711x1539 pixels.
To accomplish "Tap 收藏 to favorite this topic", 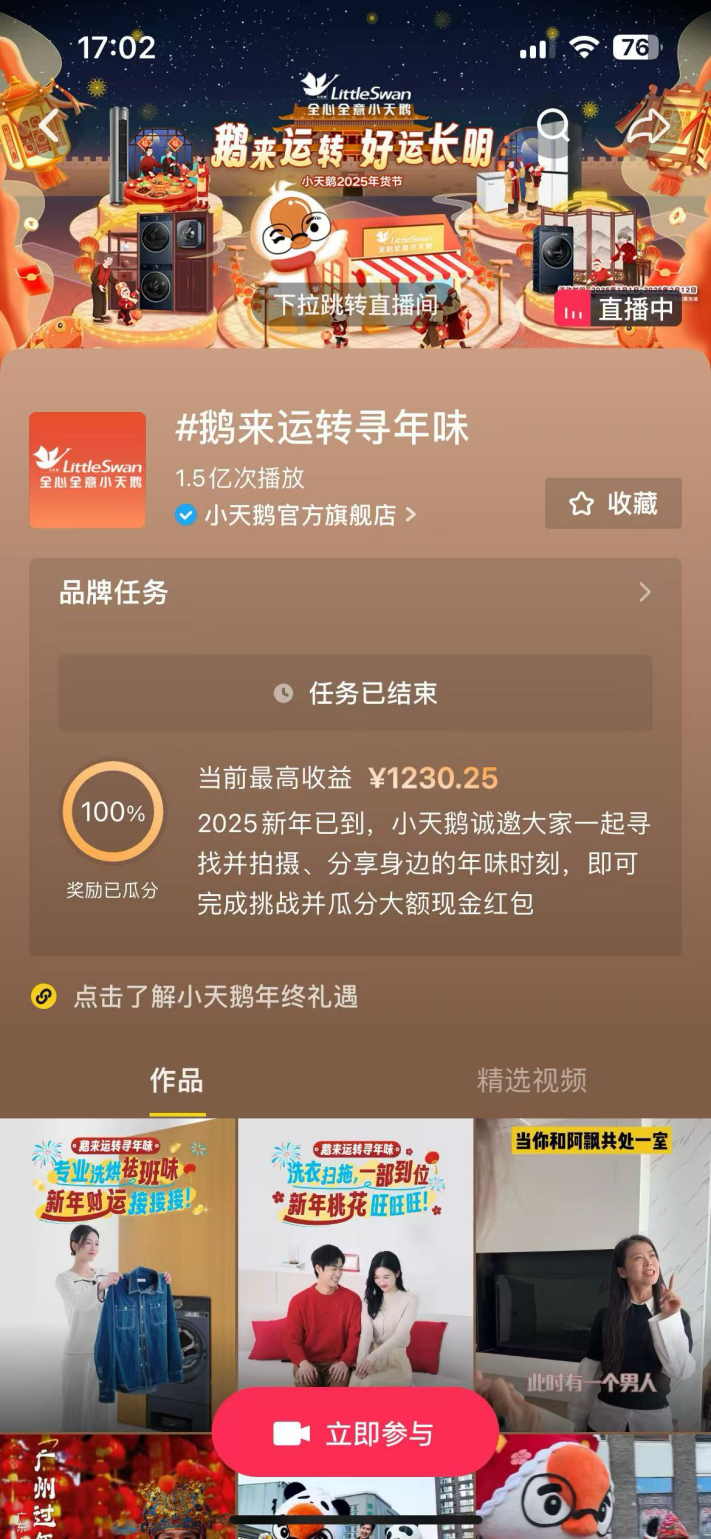I will point(613,503).
